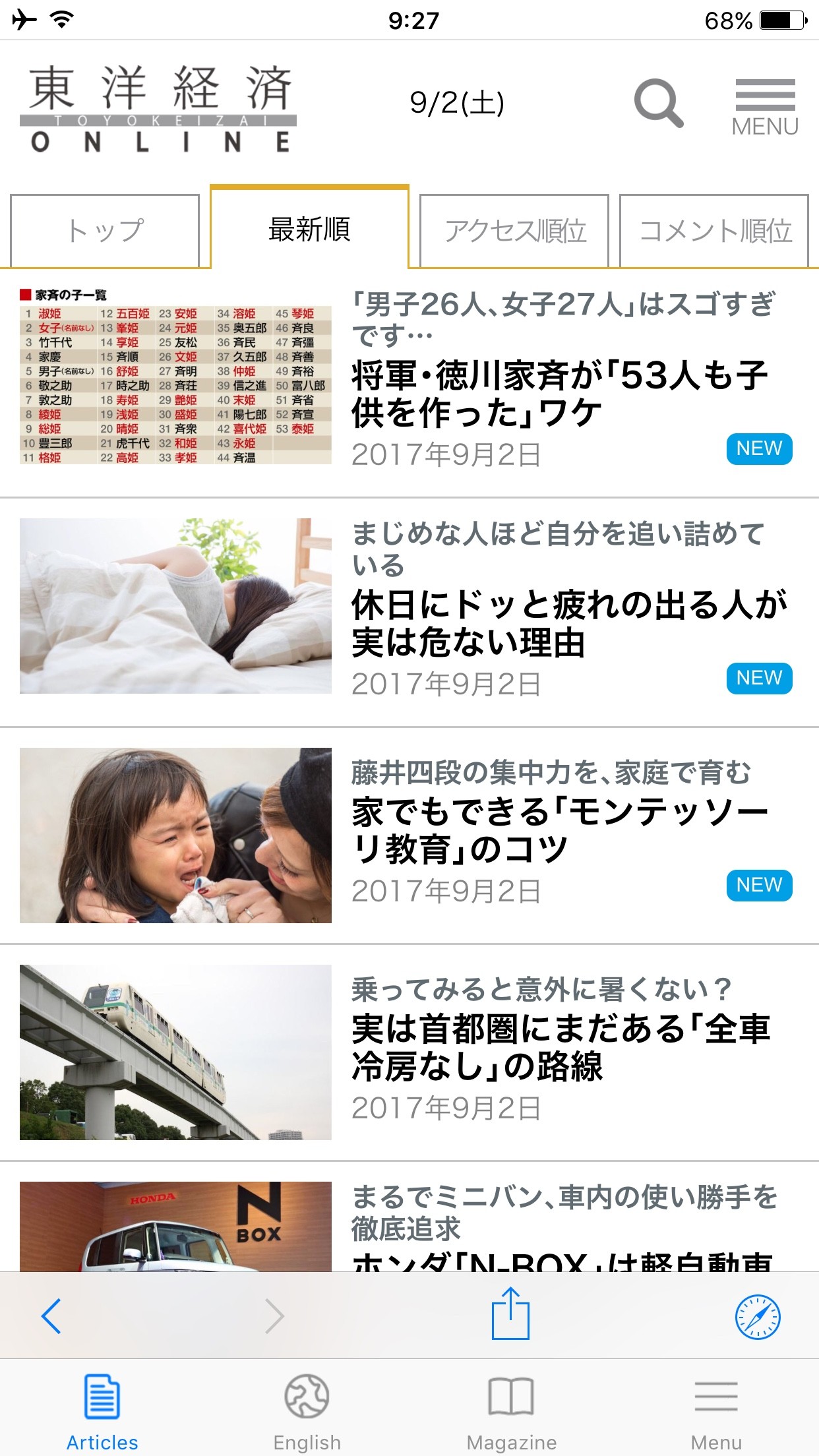Share this page via the share icon
819x1456 pixels.
click(510, 1314)
